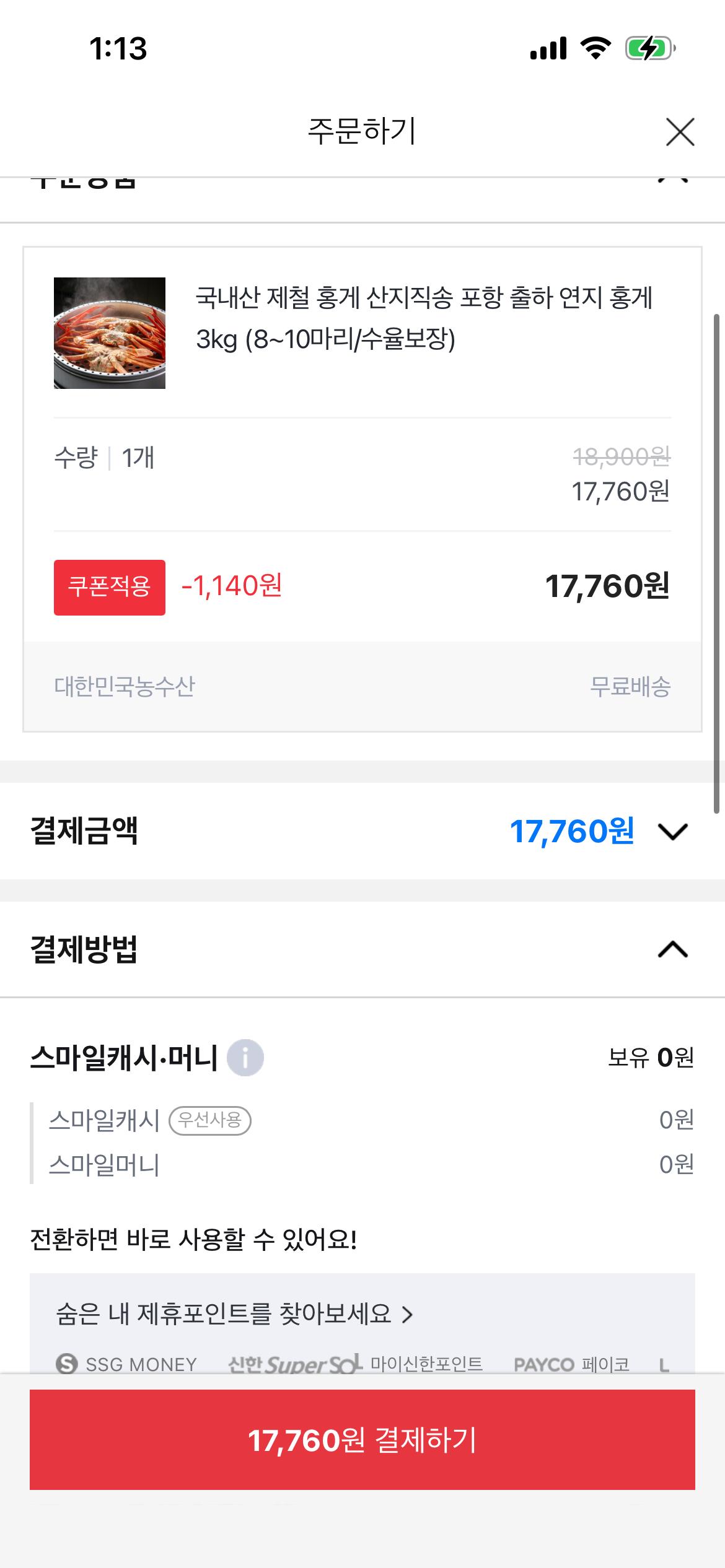Close the 주문하기 order screen
The image size is (725, 1568).
click(679, 131)
